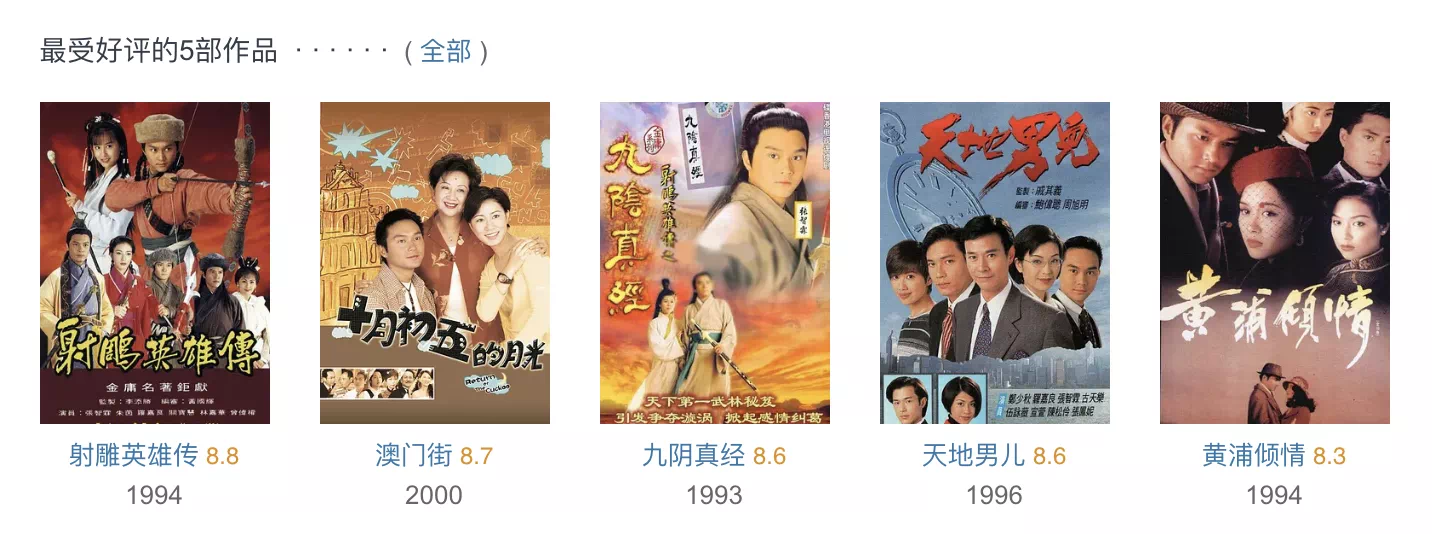
Task: Select the 黄浦倾情 title link
Action: (1254, 456)
